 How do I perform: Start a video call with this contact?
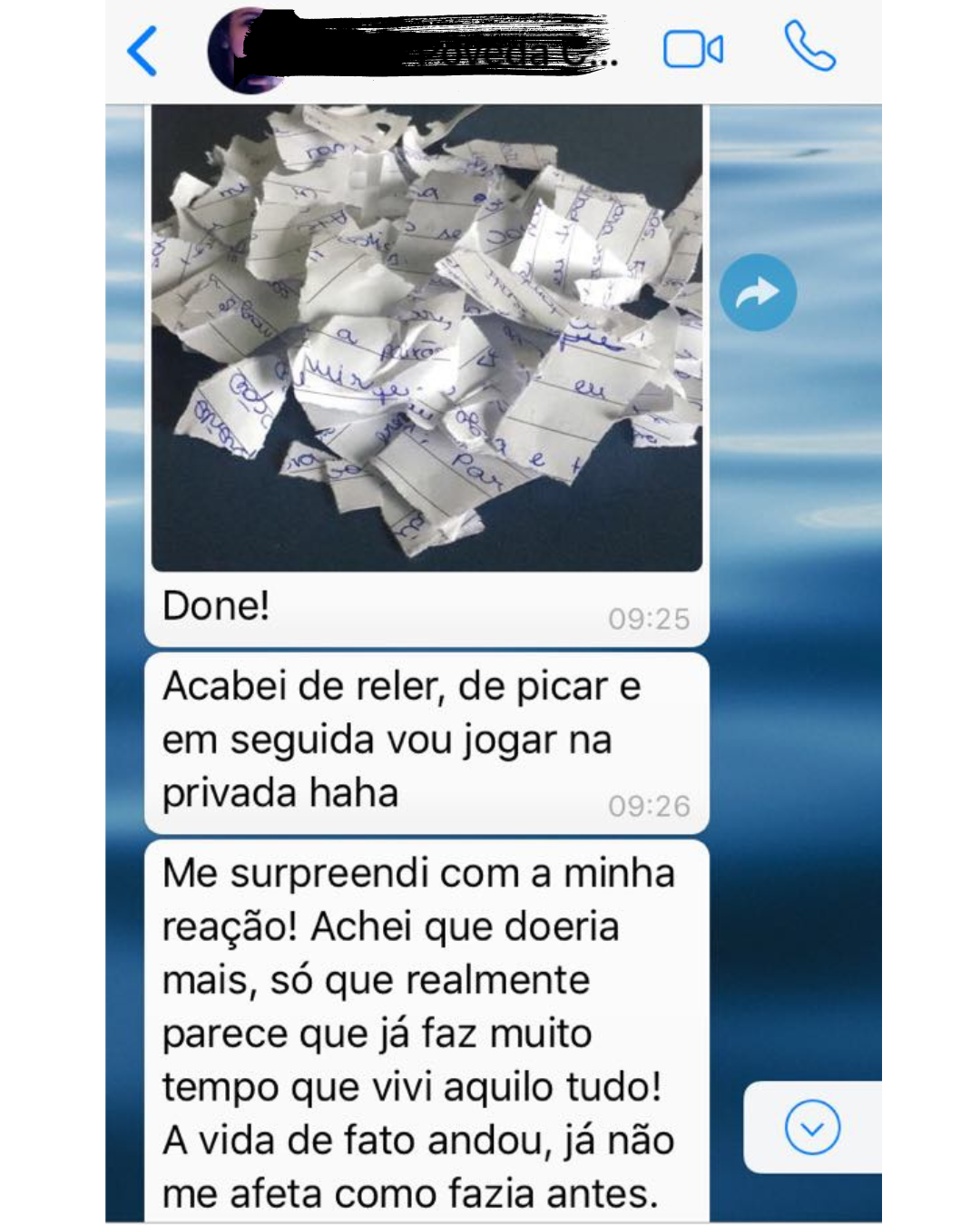[693, 50]
